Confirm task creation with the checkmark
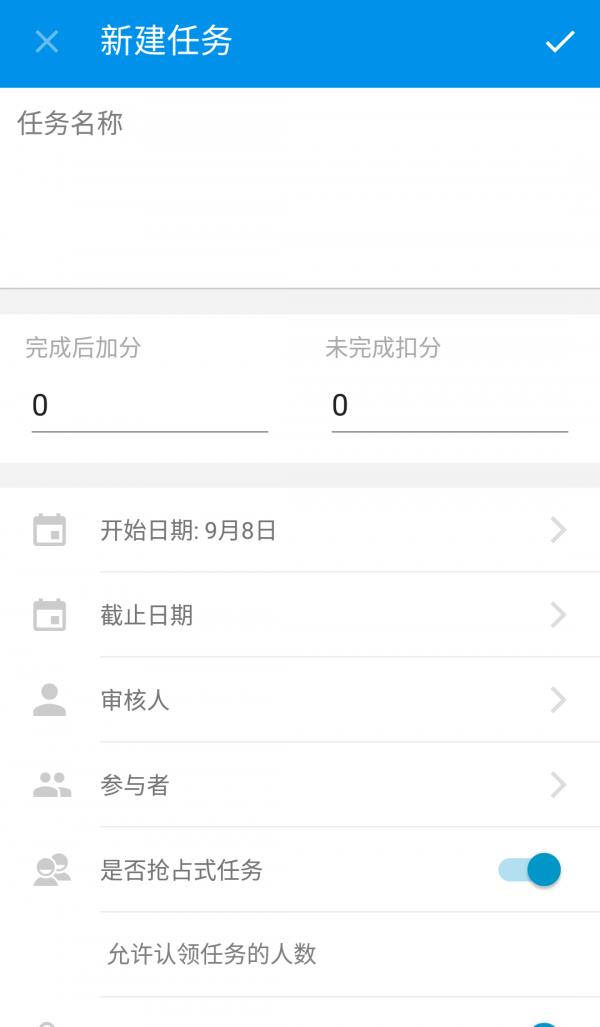The width and height of the screenshot is (600, 1027). coord(560,42)
